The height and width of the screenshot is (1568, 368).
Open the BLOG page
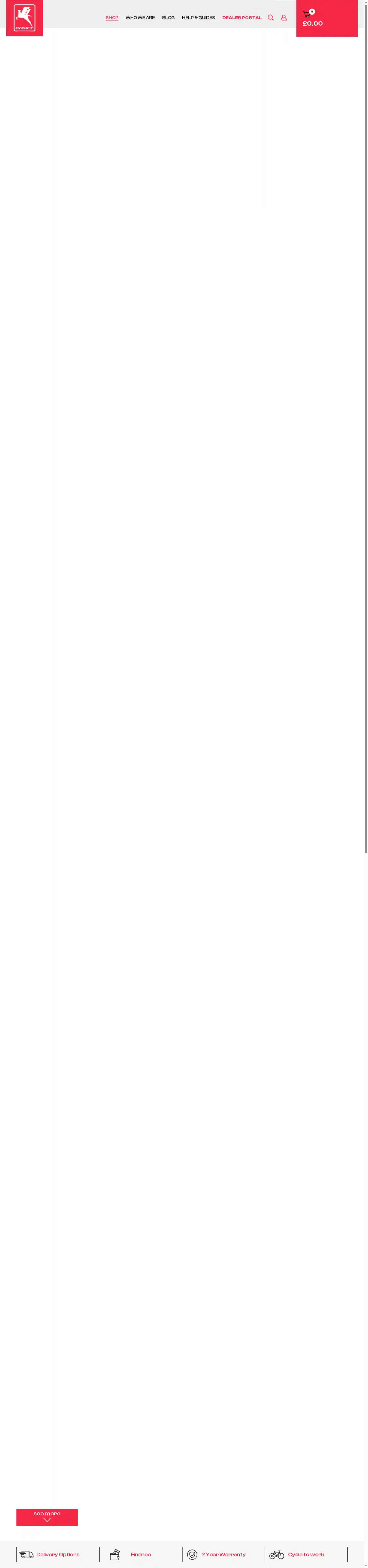tap(168, 18)
